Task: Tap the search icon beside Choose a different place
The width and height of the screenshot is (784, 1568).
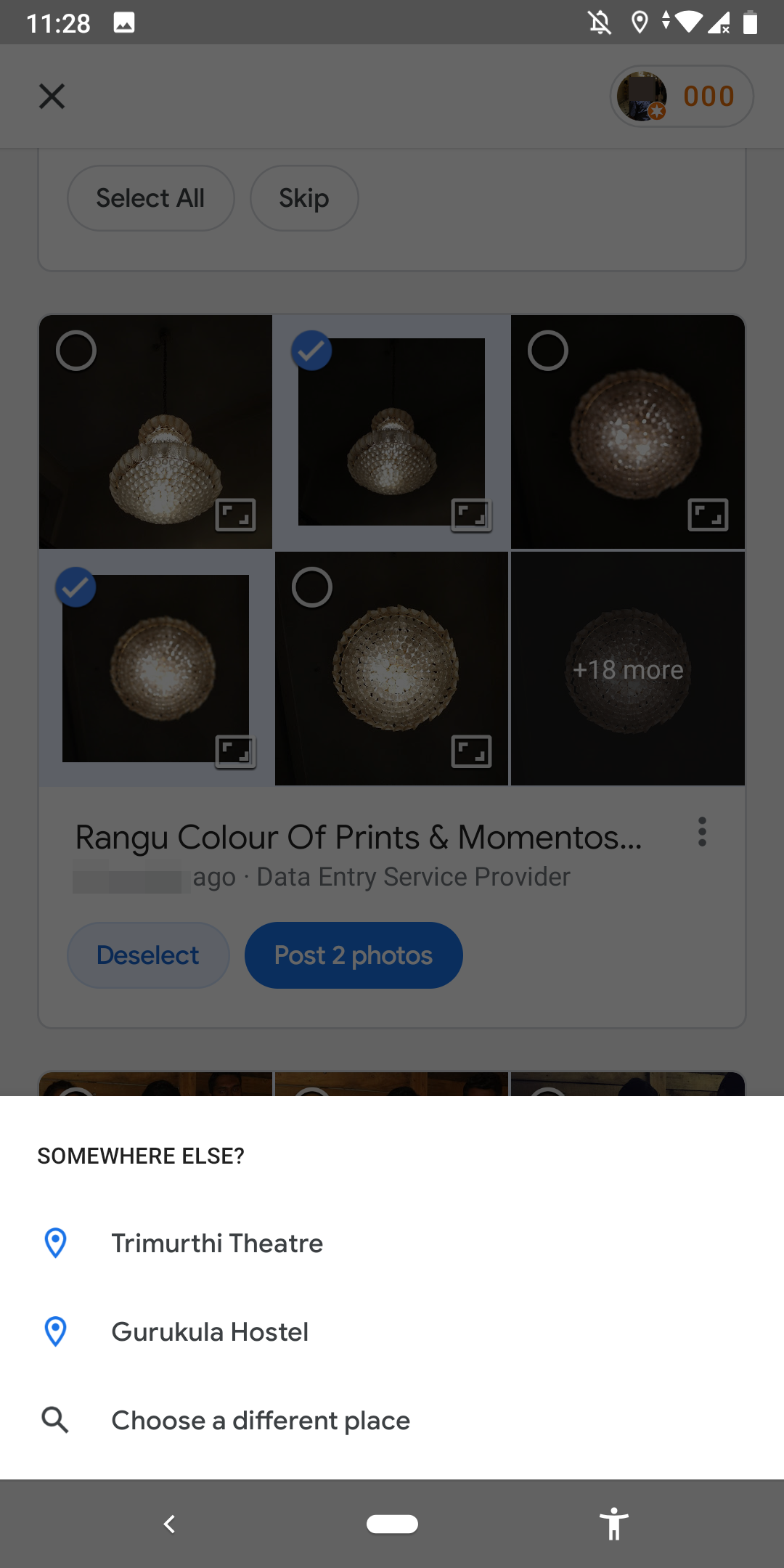Action: tap(56, 1420)
